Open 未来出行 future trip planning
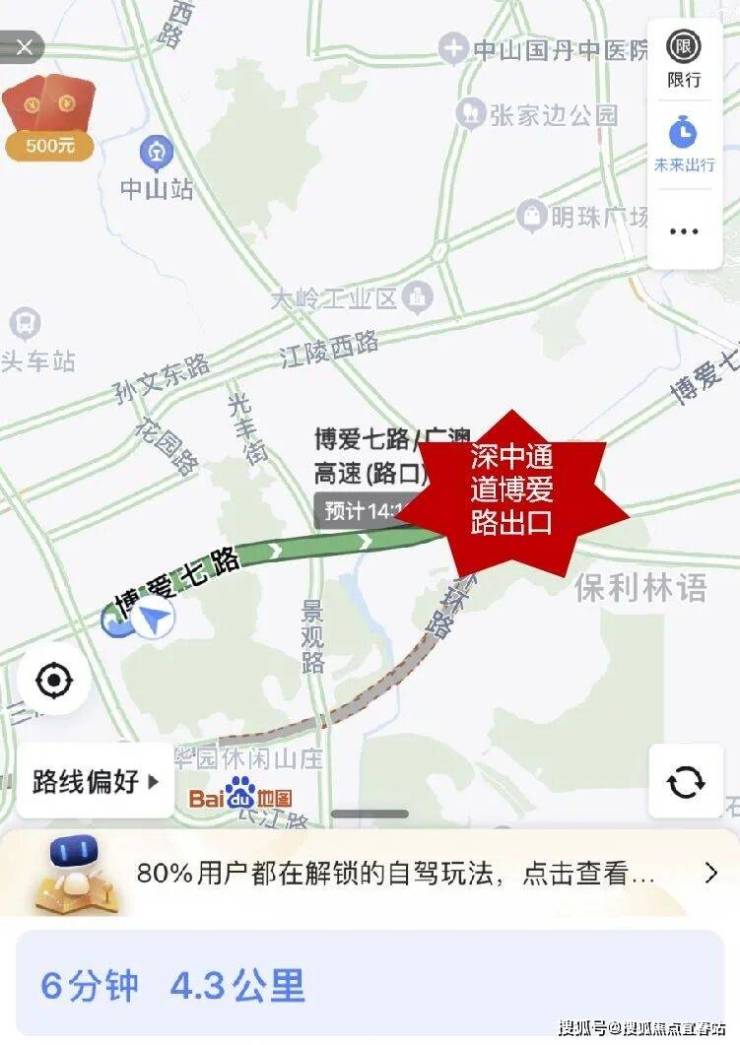Image resolution: width=740 pixels, height=1045 pixels. (684, 145)
